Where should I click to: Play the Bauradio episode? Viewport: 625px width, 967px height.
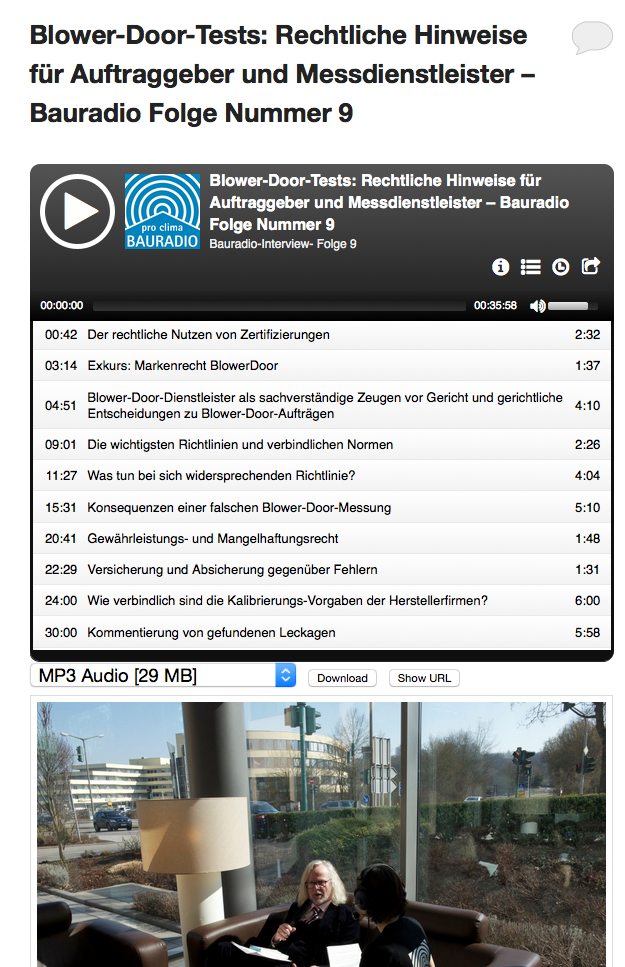pyautogui.click(x=77, y=211)
